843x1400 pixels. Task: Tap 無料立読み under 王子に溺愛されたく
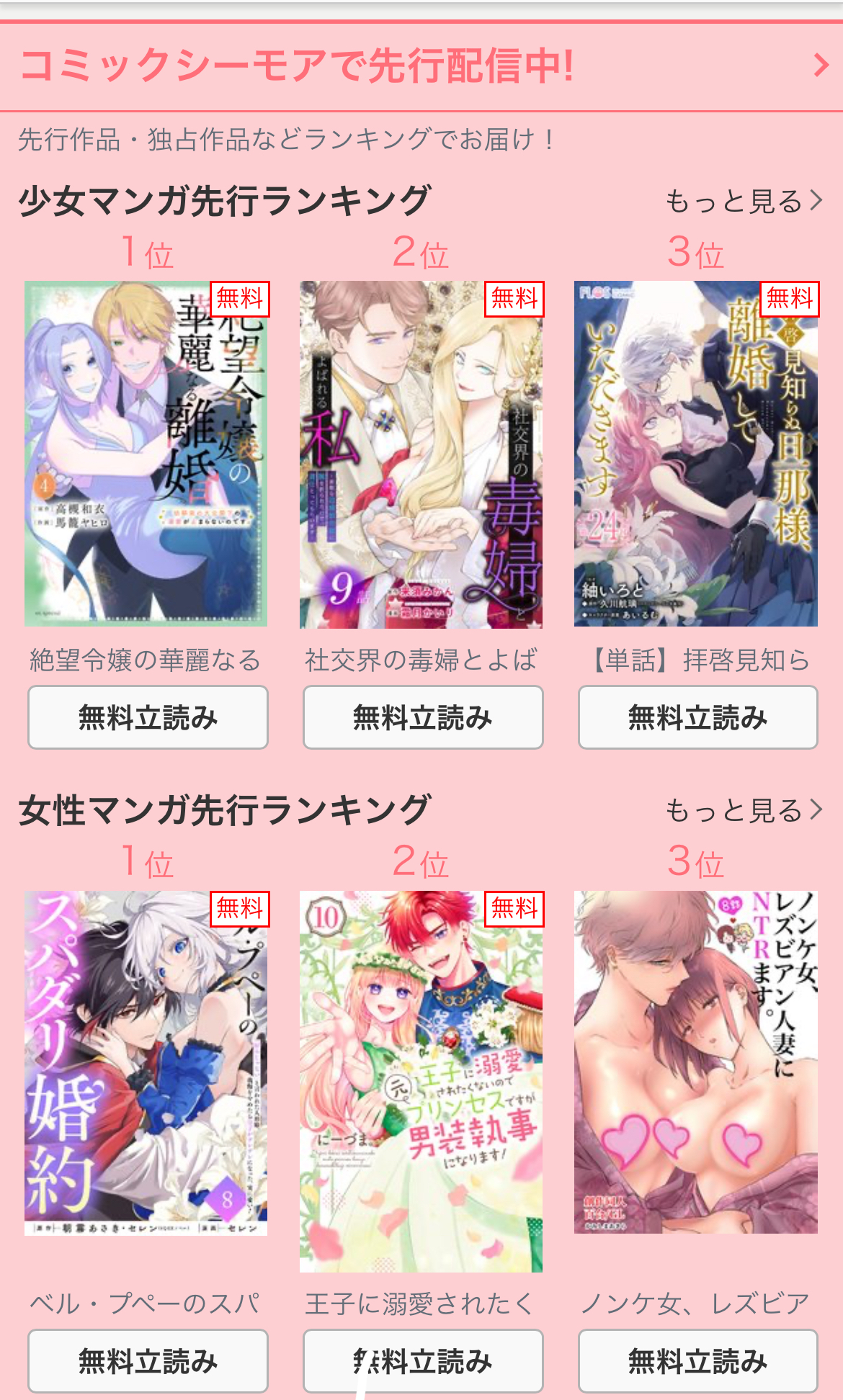pos(423,1361)
